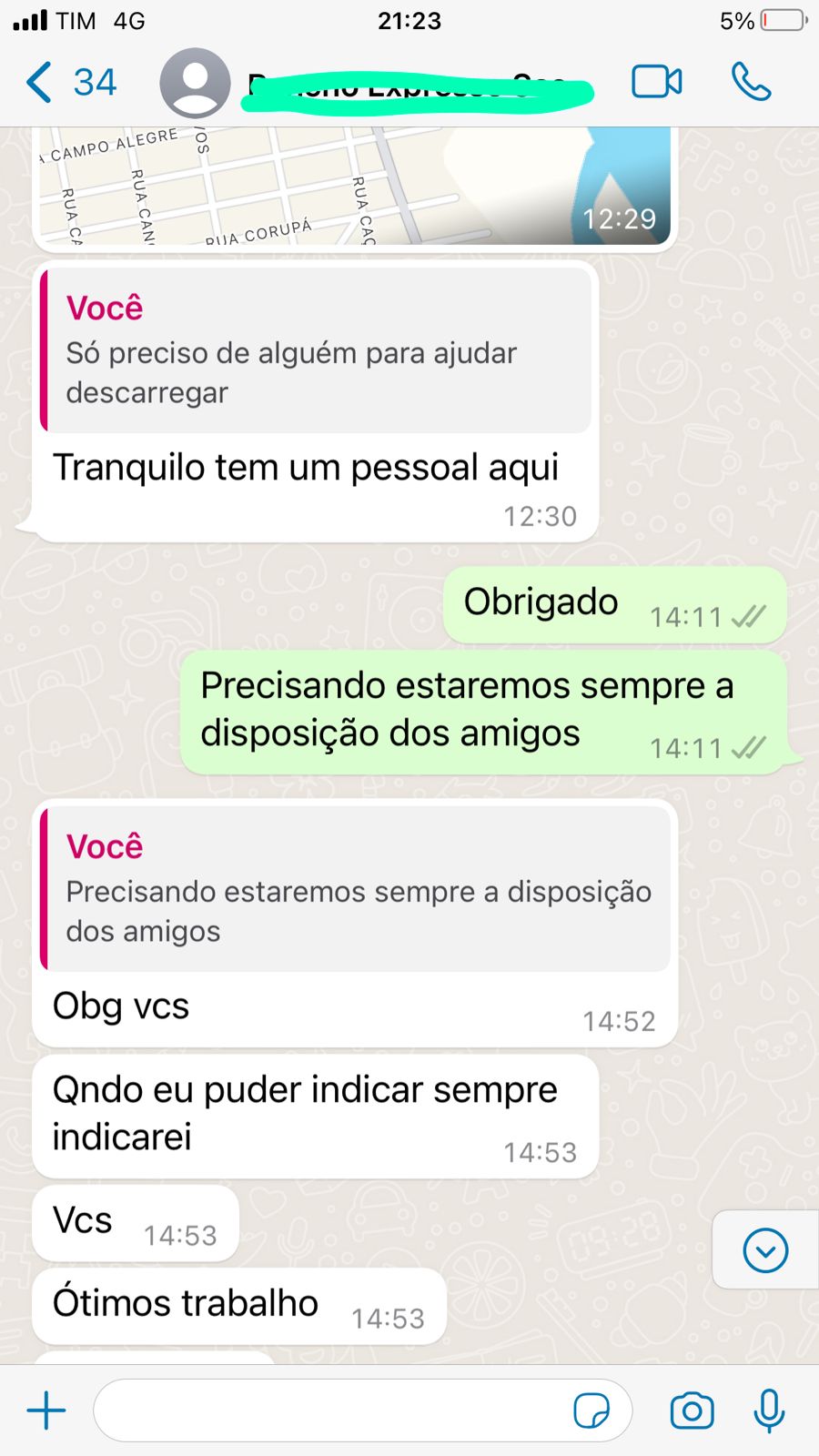The image size is (819, 1456).
Task: Start a voice call
Action: pos(751,82)
